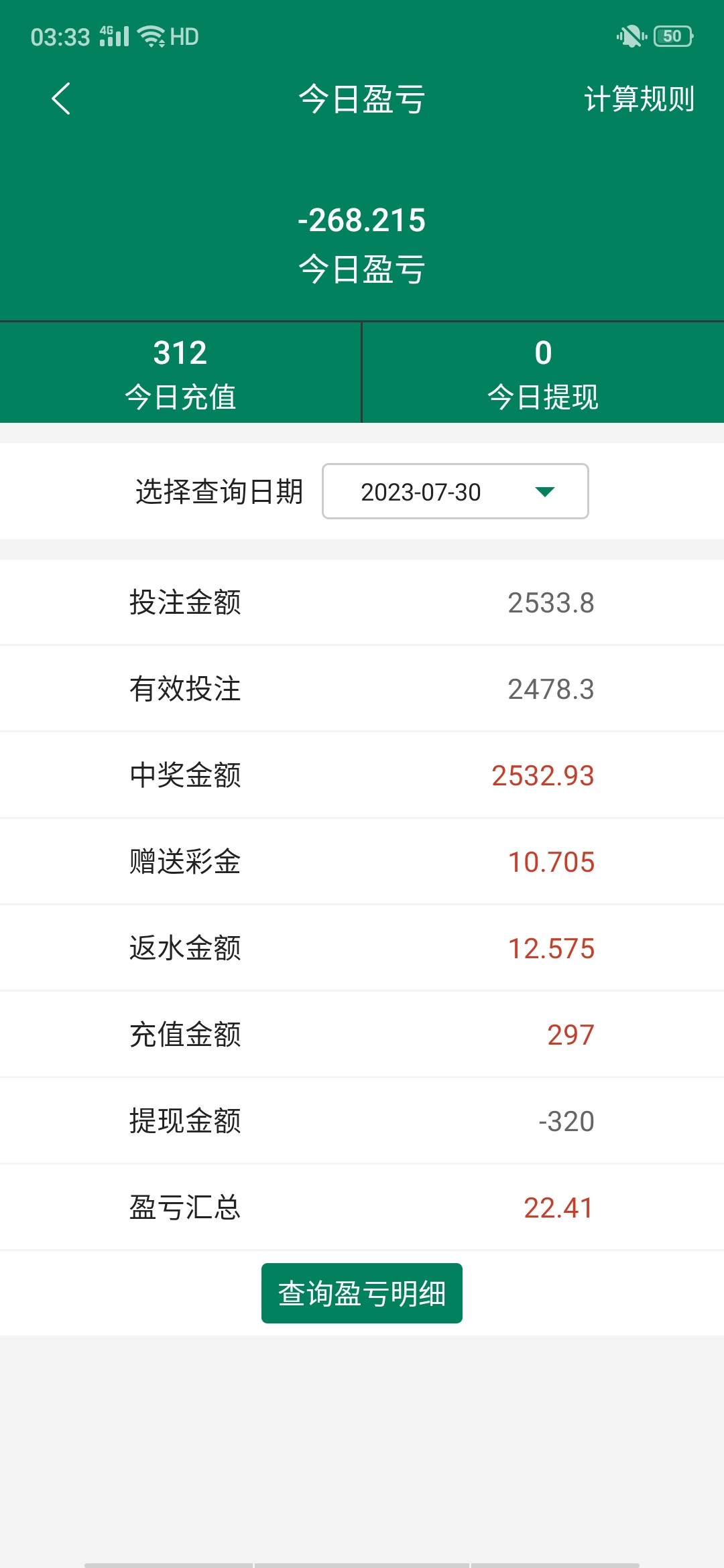
Task: Tap the 投注金额 row
Action: pos(362,602)
